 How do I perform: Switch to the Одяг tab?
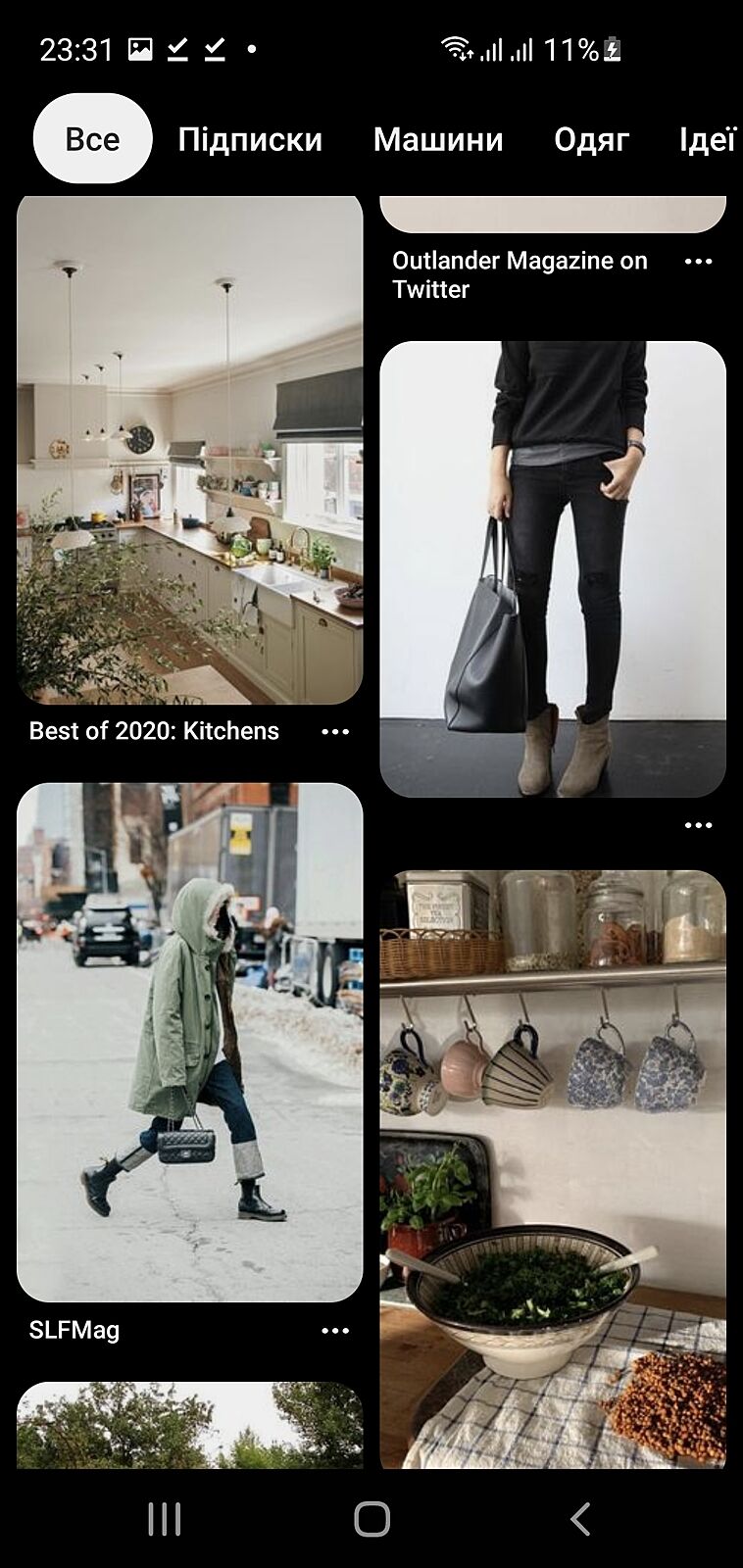coord(591,139)
